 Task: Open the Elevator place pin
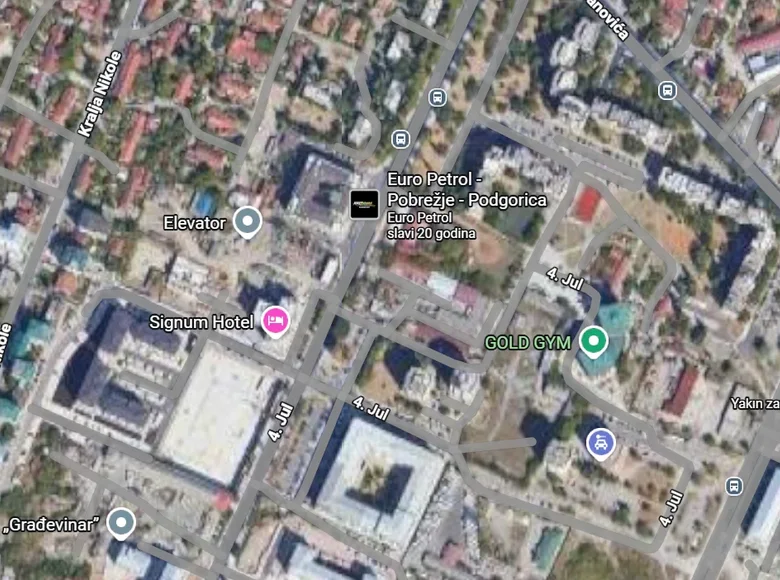[247, 221]
